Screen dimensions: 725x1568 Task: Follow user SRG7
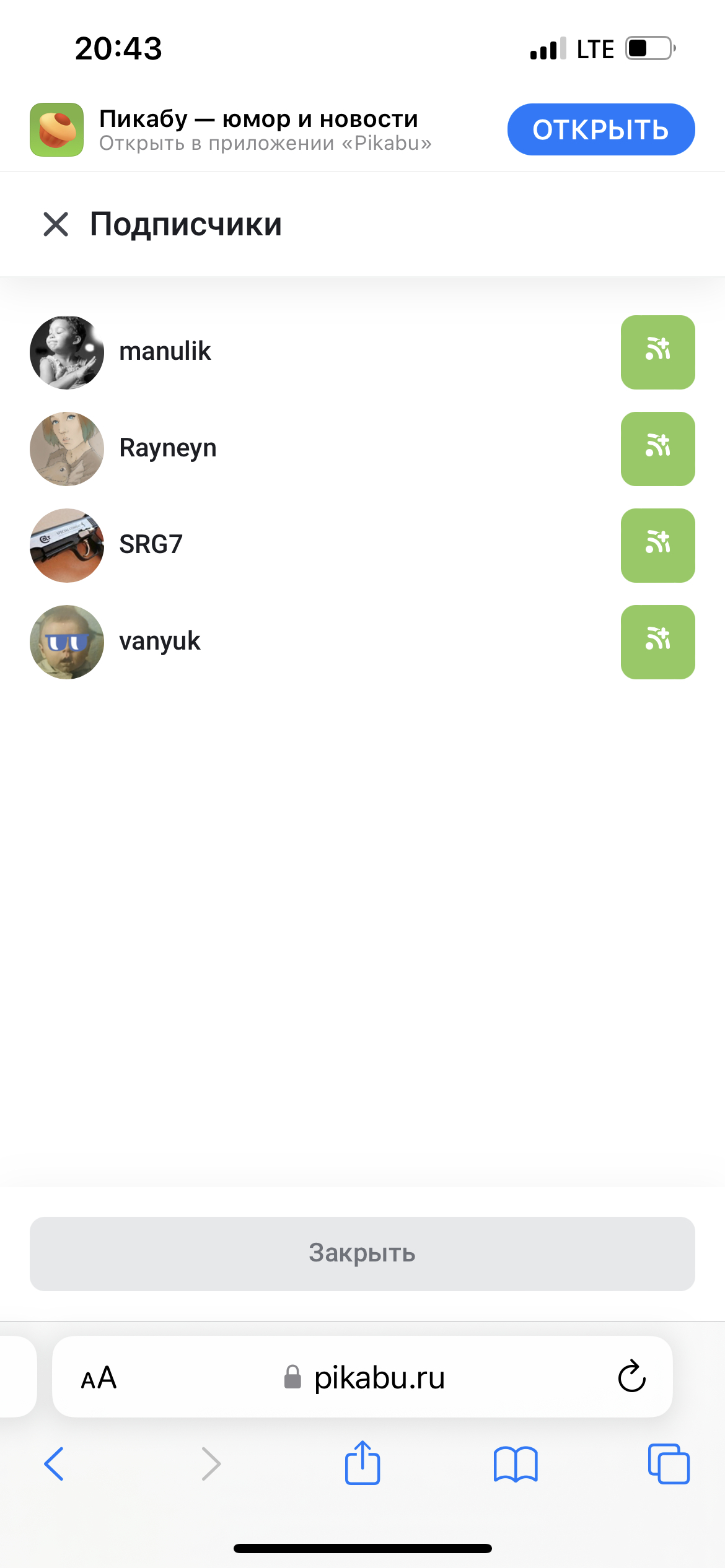[657, 546]
